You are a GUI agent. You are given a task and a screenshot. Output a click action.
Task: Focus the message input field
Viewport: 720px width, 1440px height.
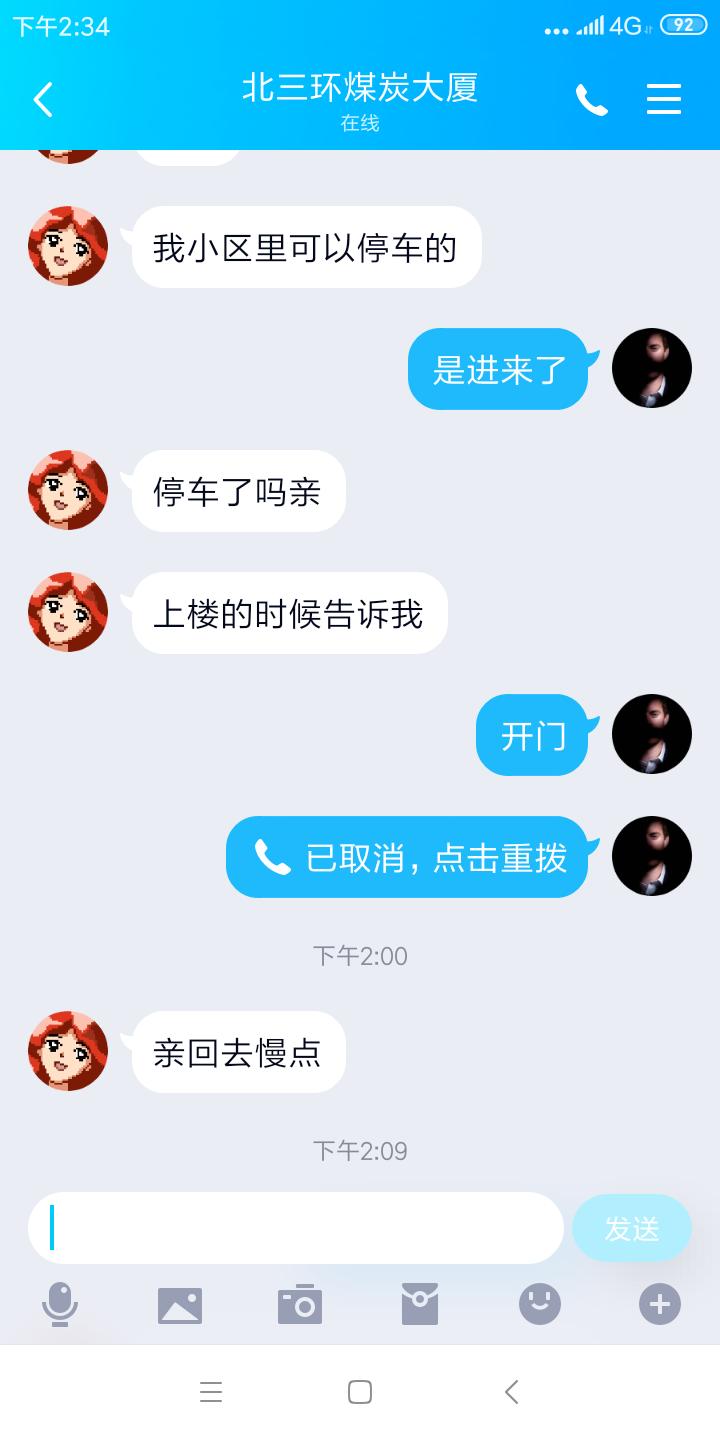(295, 1228)
